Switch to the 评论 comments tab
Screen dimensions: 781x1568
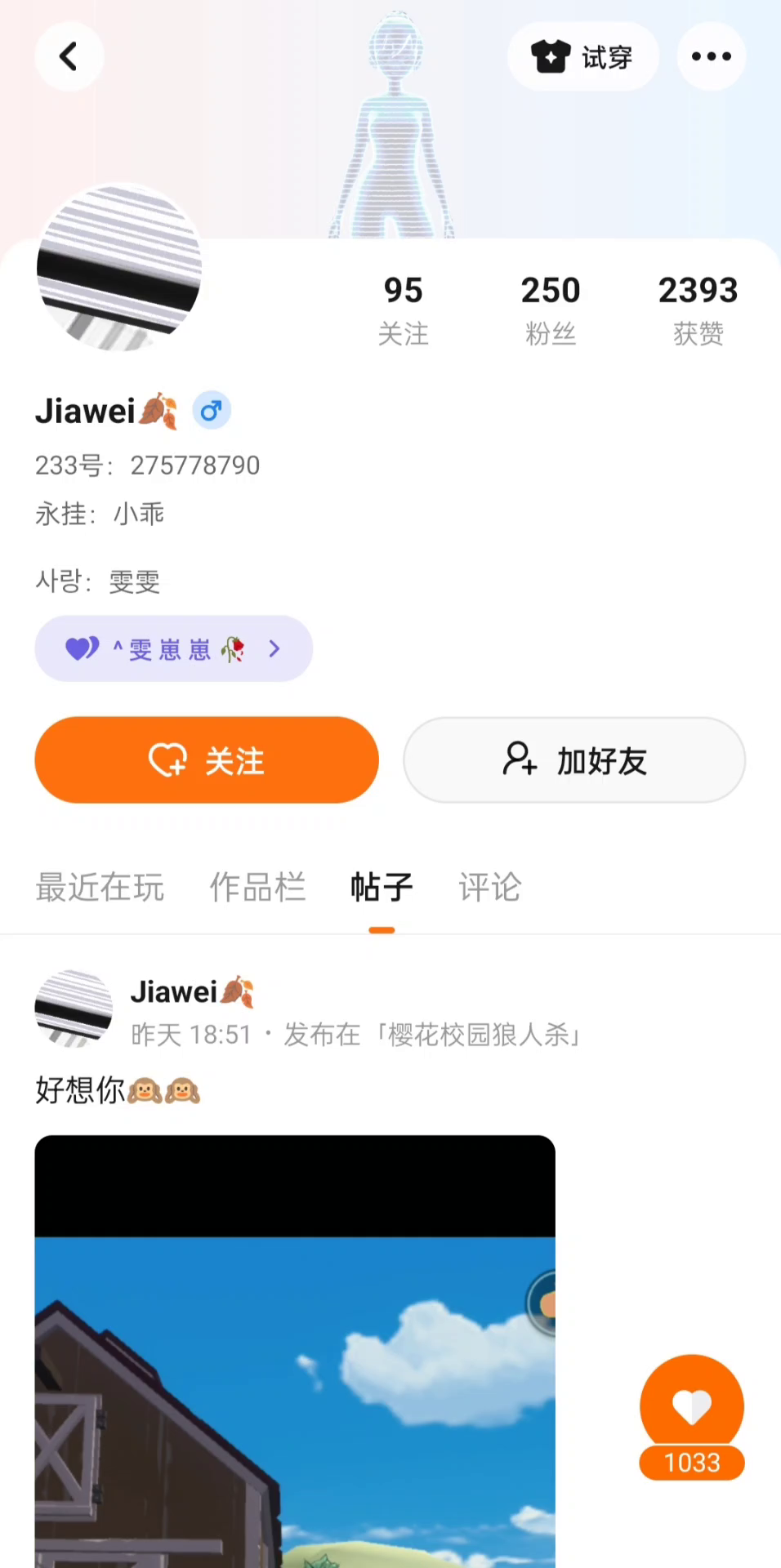[x=489, y=888]
